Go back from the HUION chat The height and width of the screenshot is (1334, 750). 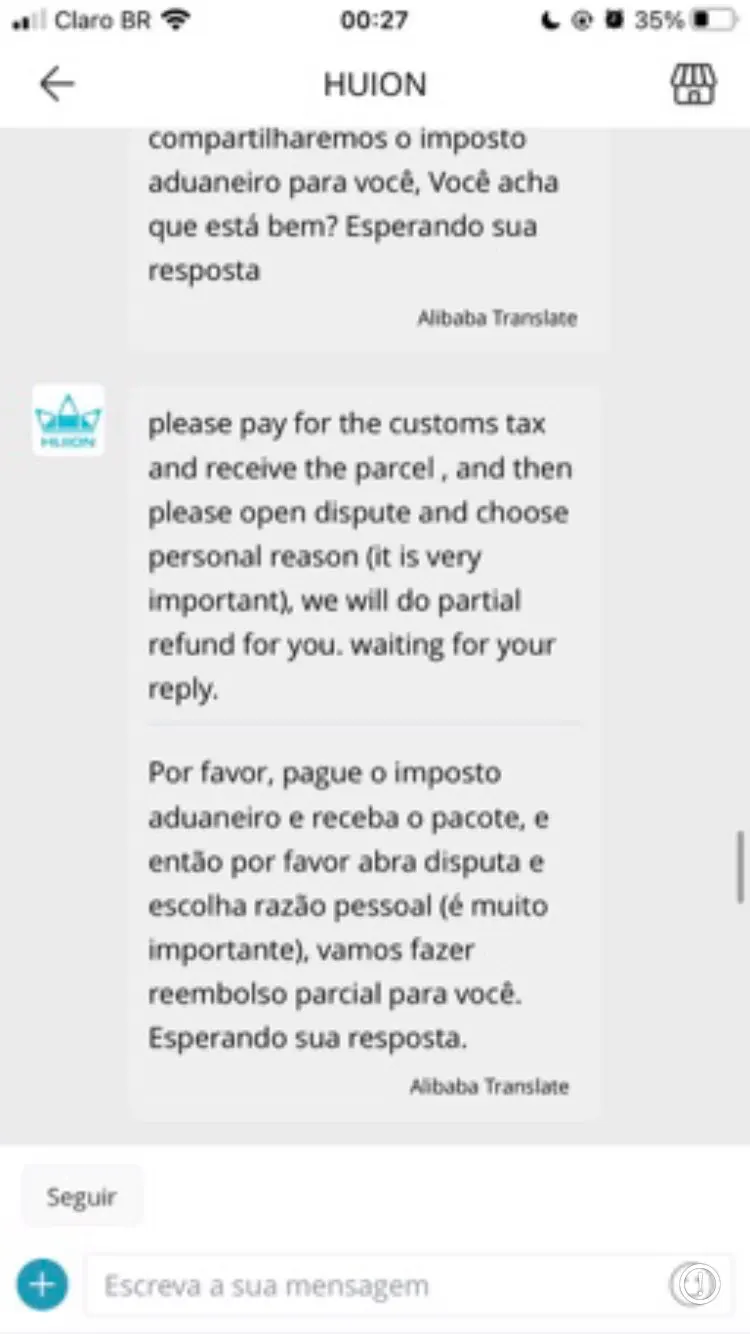click(56, 84)
